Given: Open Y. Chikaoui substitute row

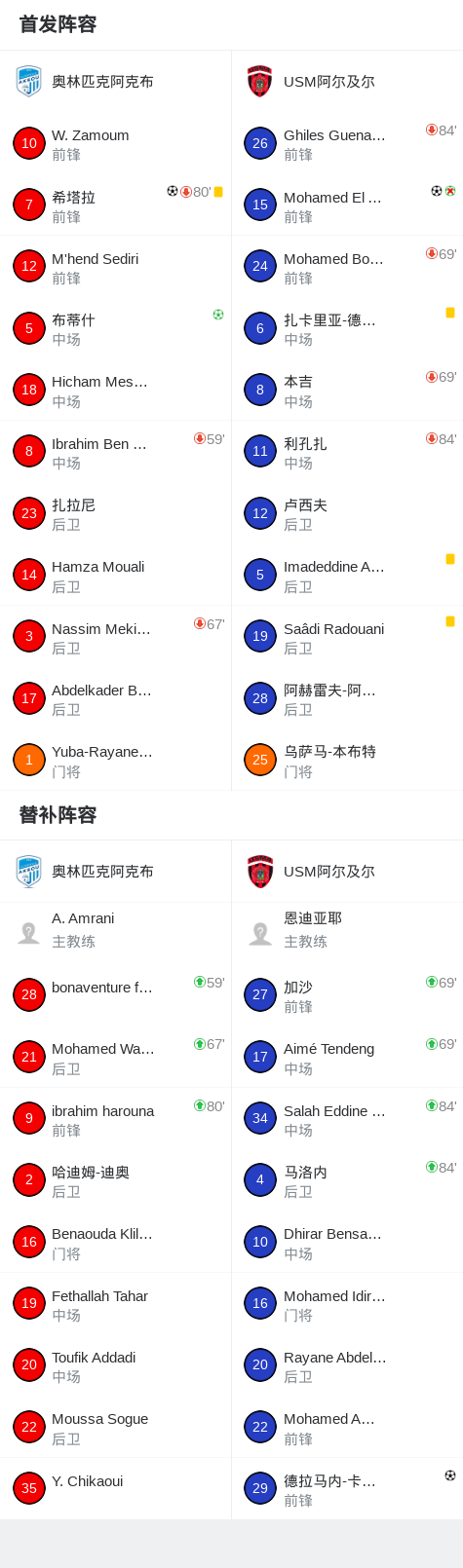Looking at the screenshot, I should click(x=115, y=1489).
